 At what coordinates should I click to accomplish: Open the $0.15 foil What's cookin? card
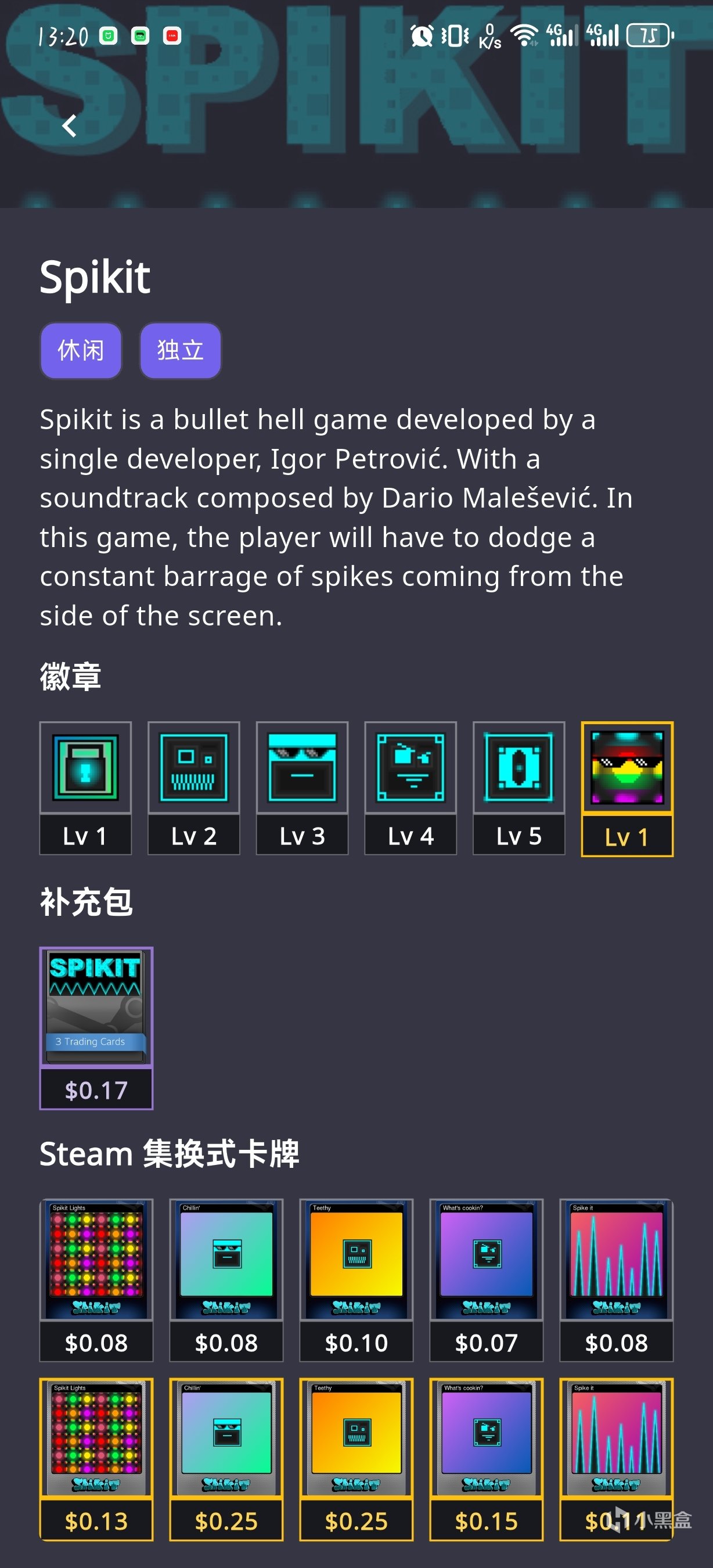pyautogui.click(x=486, y=1459)
